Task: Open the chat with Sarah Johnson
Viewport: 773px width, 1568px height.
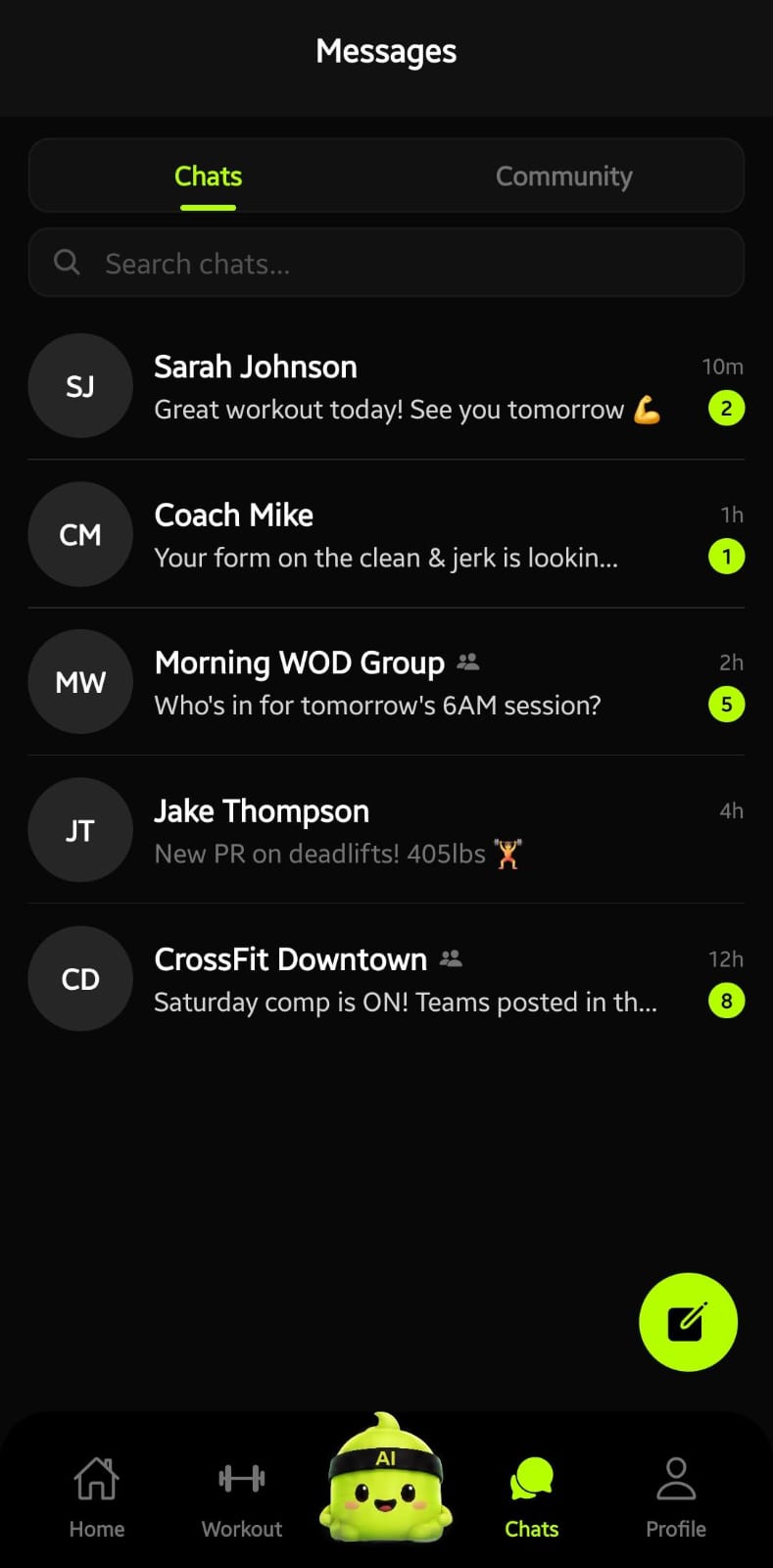Action: click(x=386, y=386)
